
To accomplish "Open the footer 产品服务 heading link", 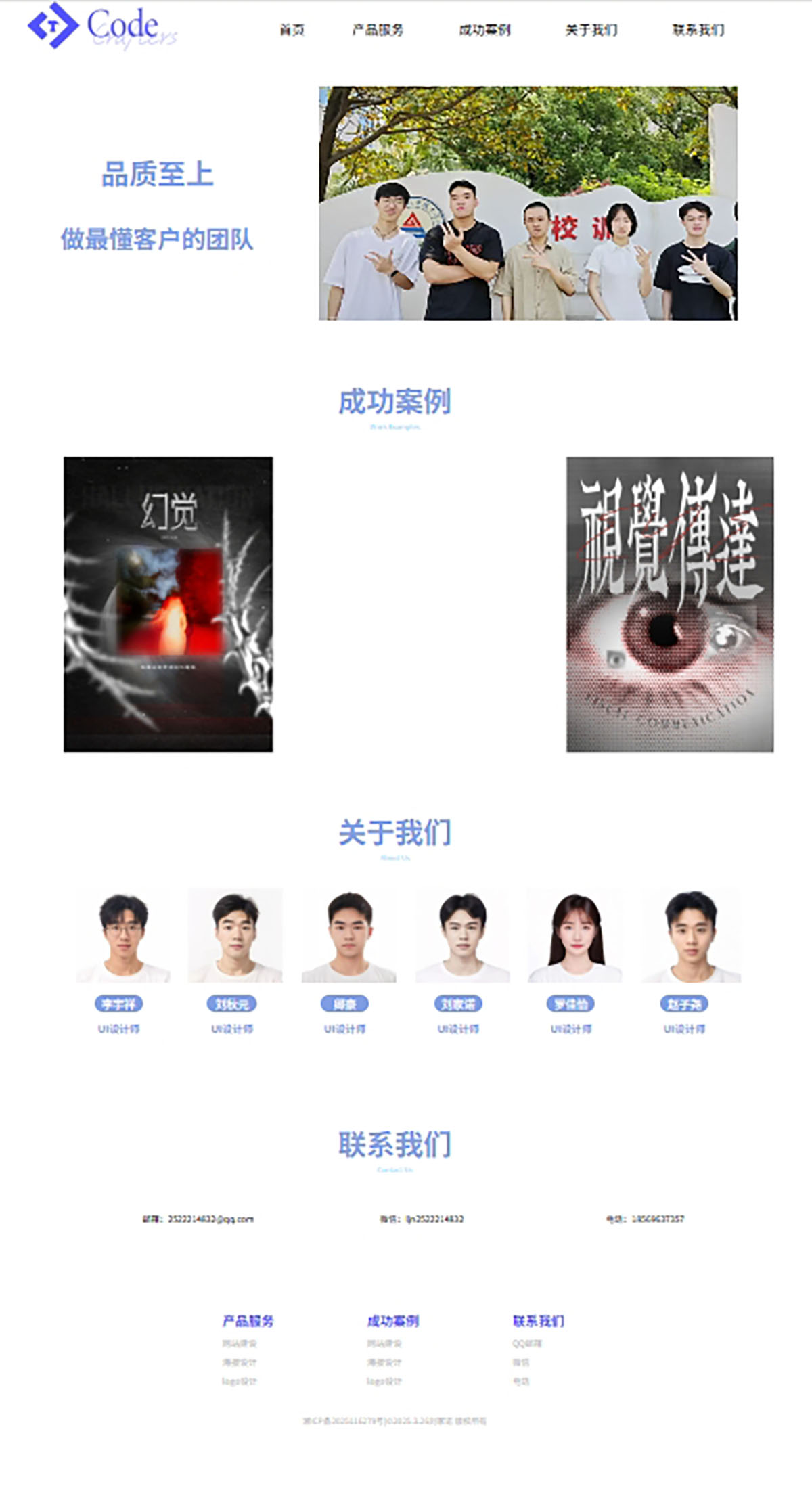I will (248, 1320).
